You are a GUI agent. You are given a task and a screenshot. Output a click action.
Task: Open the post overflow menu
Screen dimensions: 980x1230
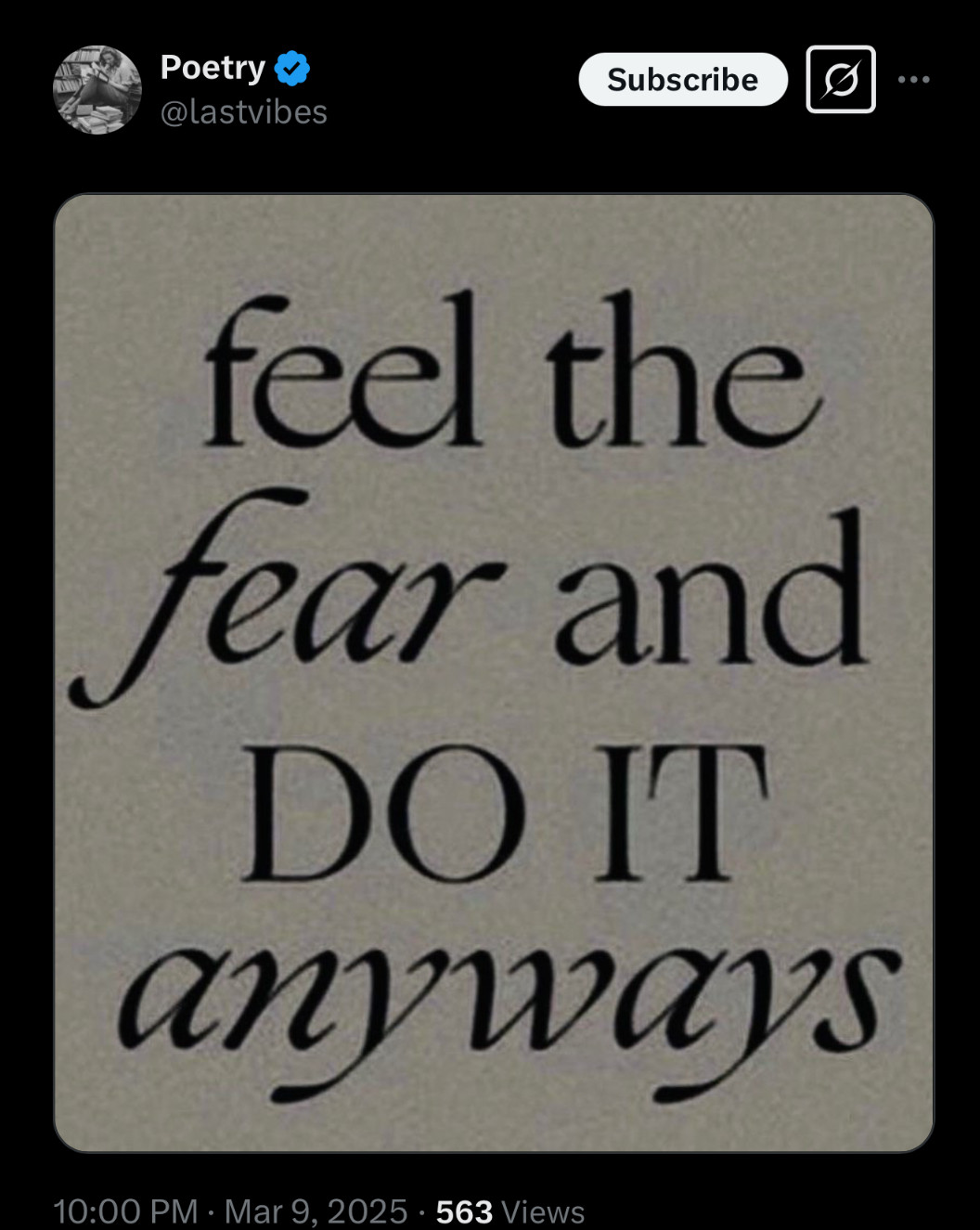coord(913,80)
